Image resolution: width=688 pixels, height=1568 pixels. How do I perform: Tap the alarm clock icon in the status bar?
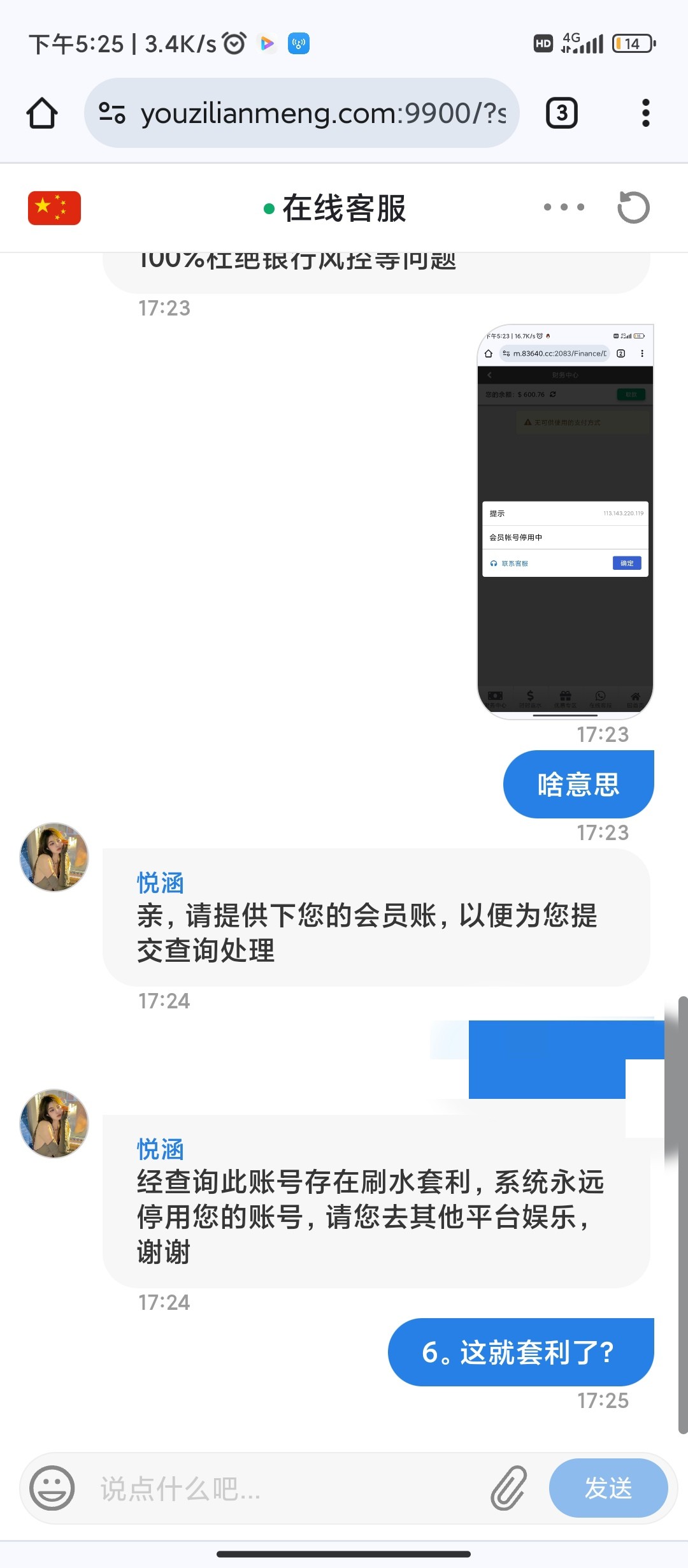233,43
